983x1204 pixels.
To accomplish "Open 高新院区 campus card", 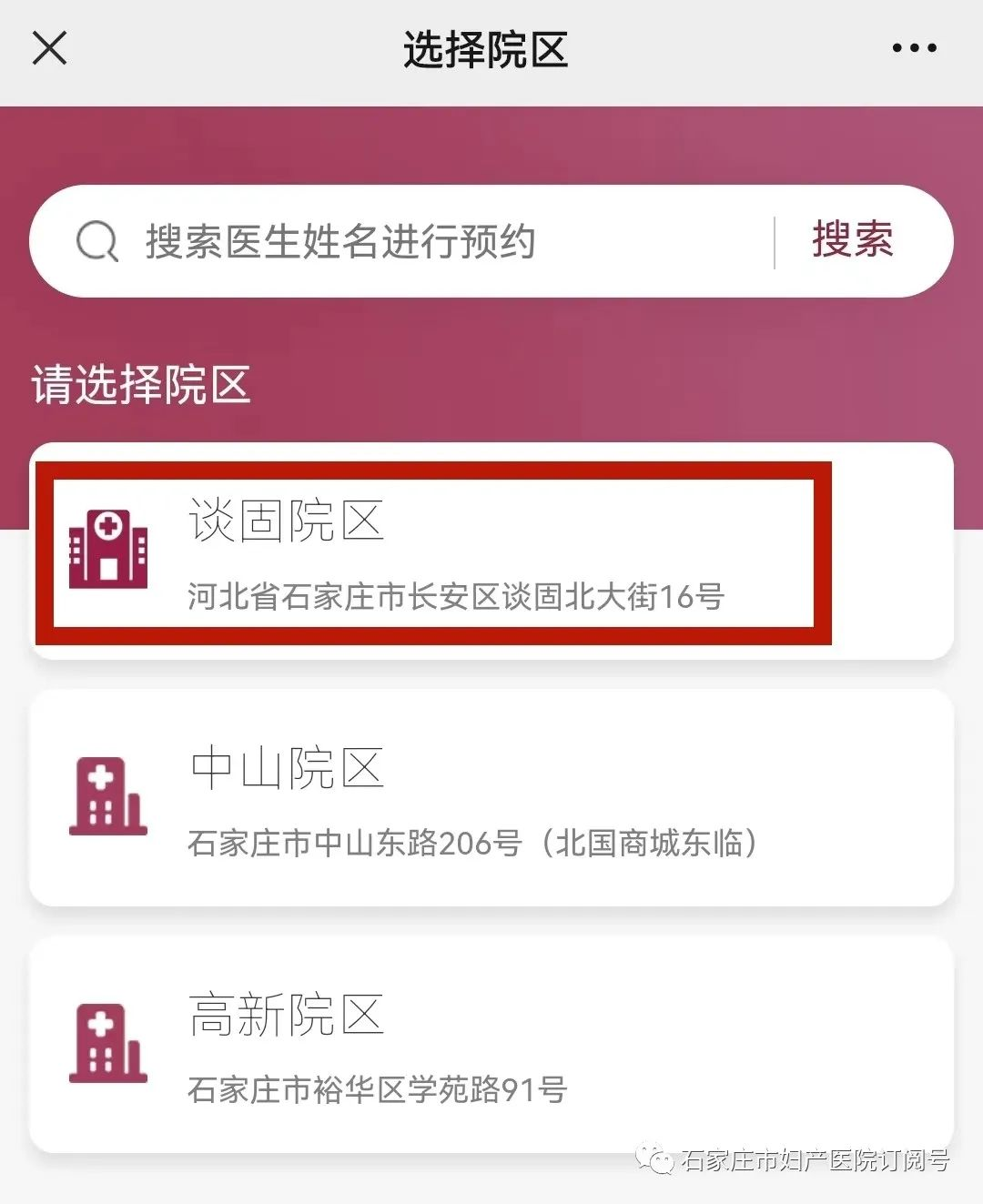I will pyautogui.click(x=491, y=1045).
